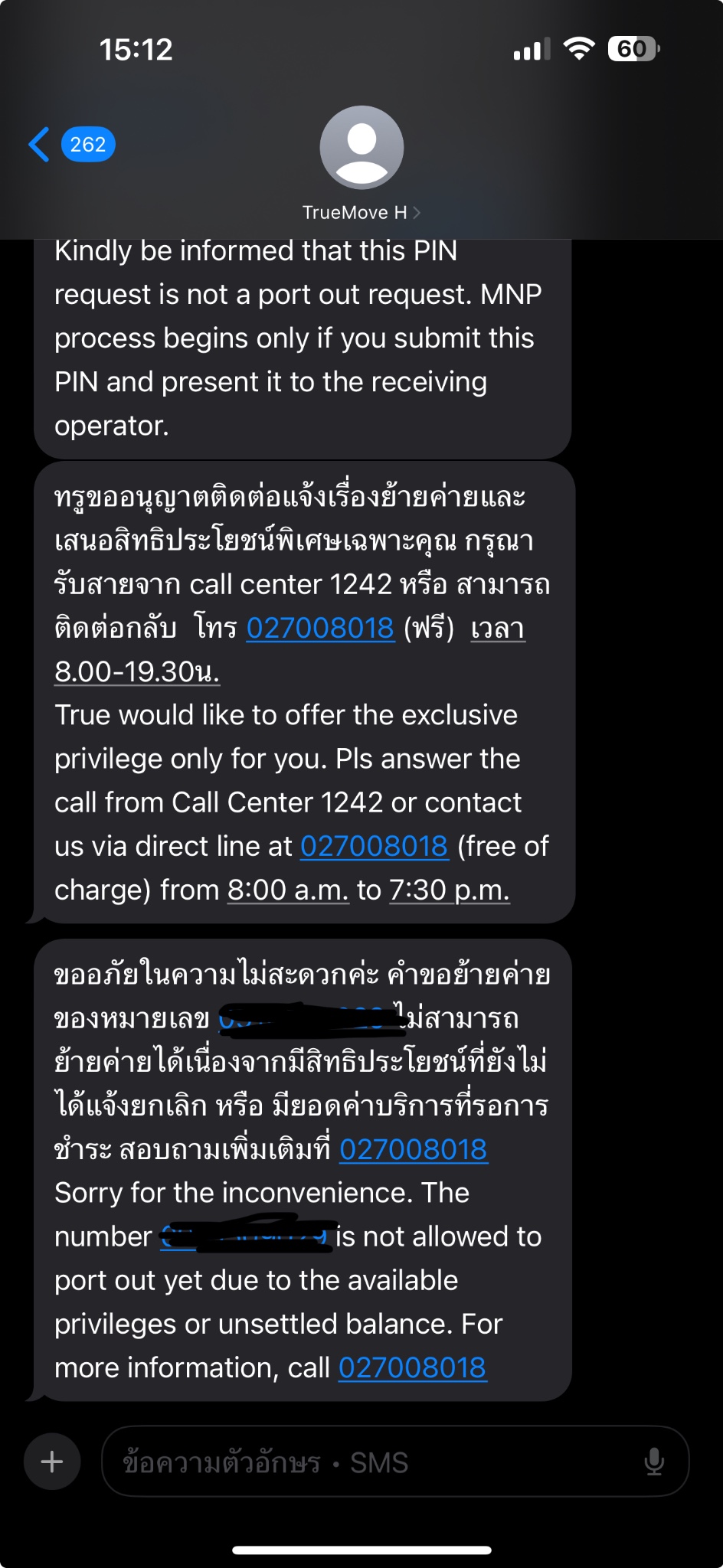Call 027008018 after 'more information, call'
The image size is (723, 1568).
click(x=413, y=1367)
